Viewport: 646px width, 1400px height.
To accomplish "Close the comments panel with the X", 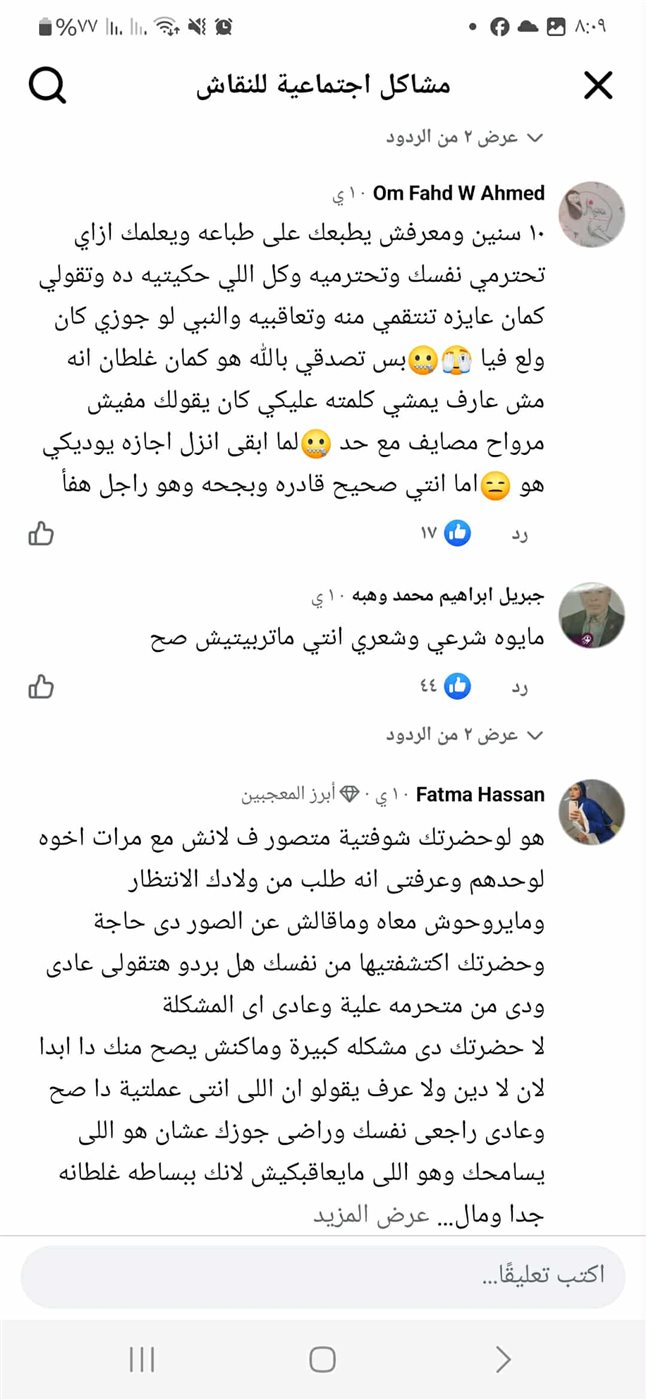I will (598, 86).
